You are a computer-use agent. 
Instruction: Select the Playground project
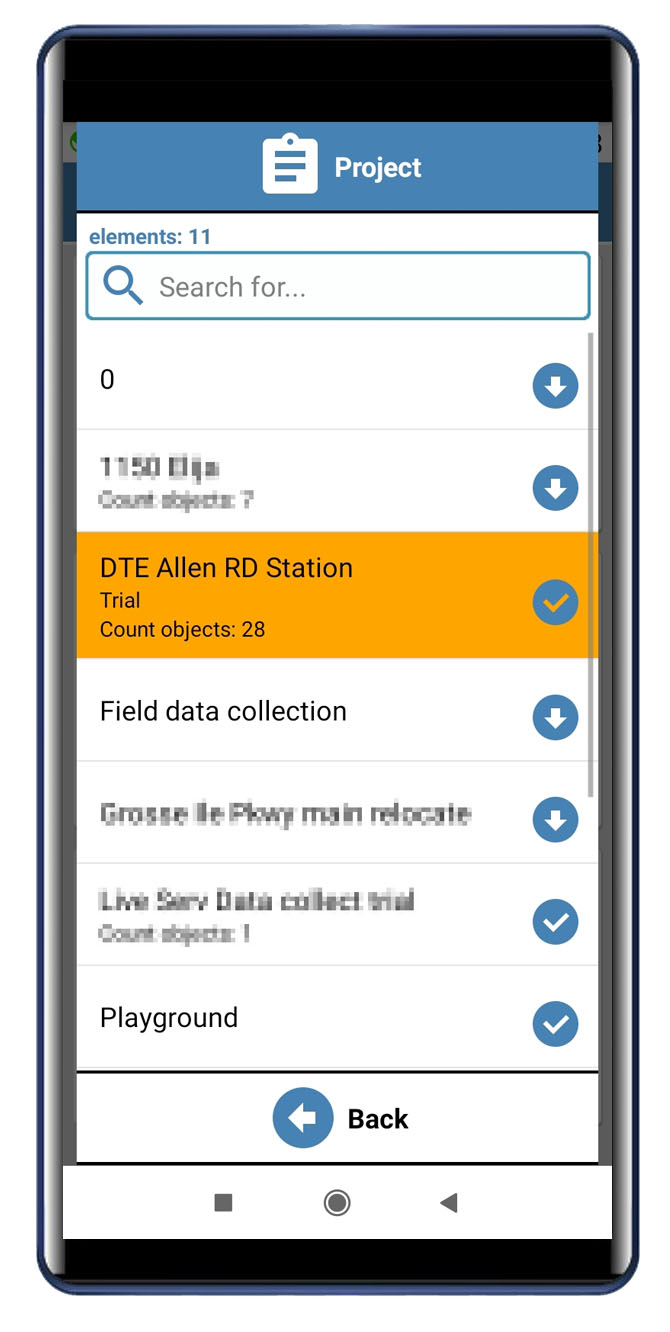pyautogui.click(x=337, y=1018)
